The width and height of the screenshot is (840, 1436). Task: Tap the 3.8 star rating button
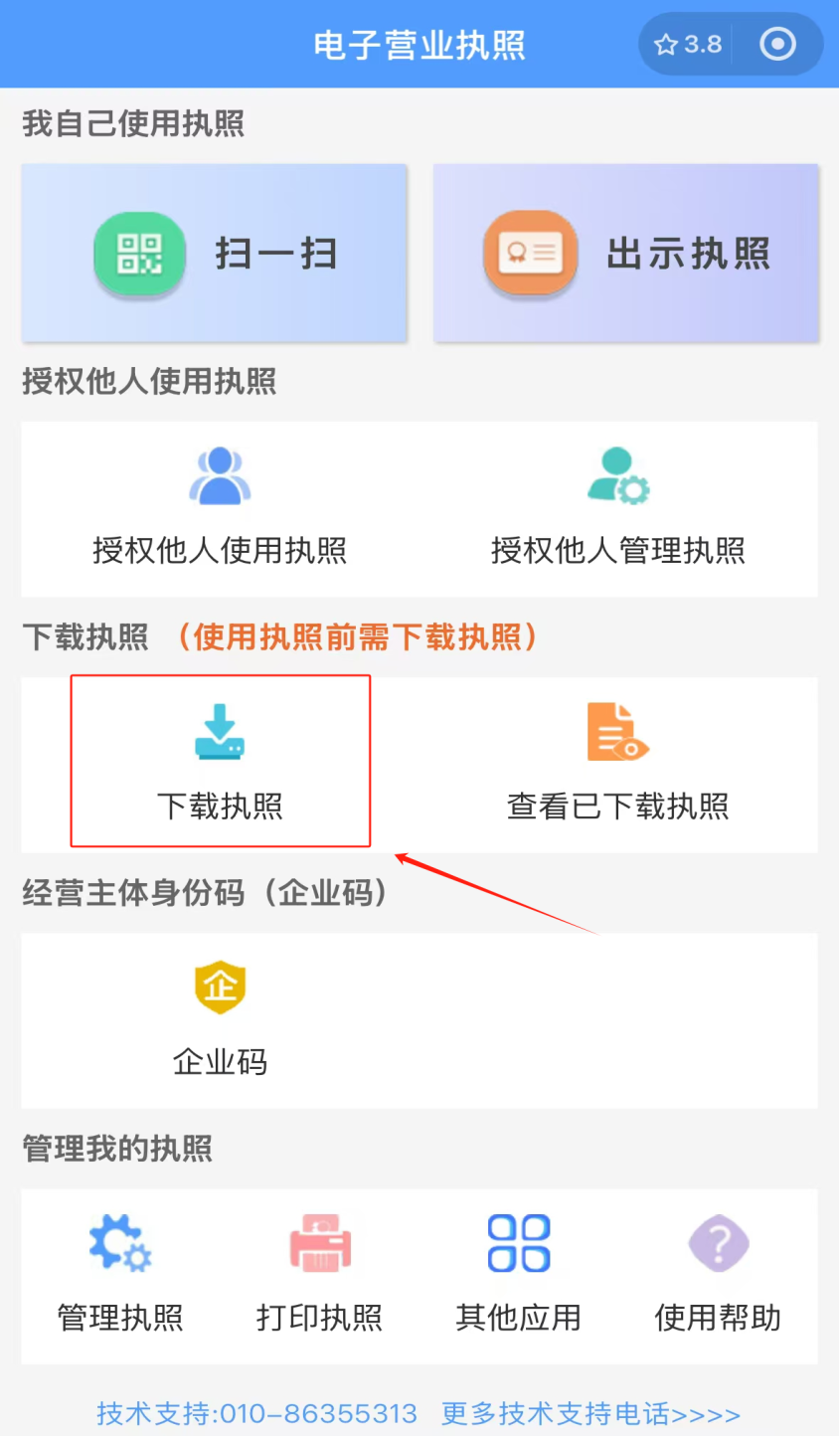(x=688, y=45)
